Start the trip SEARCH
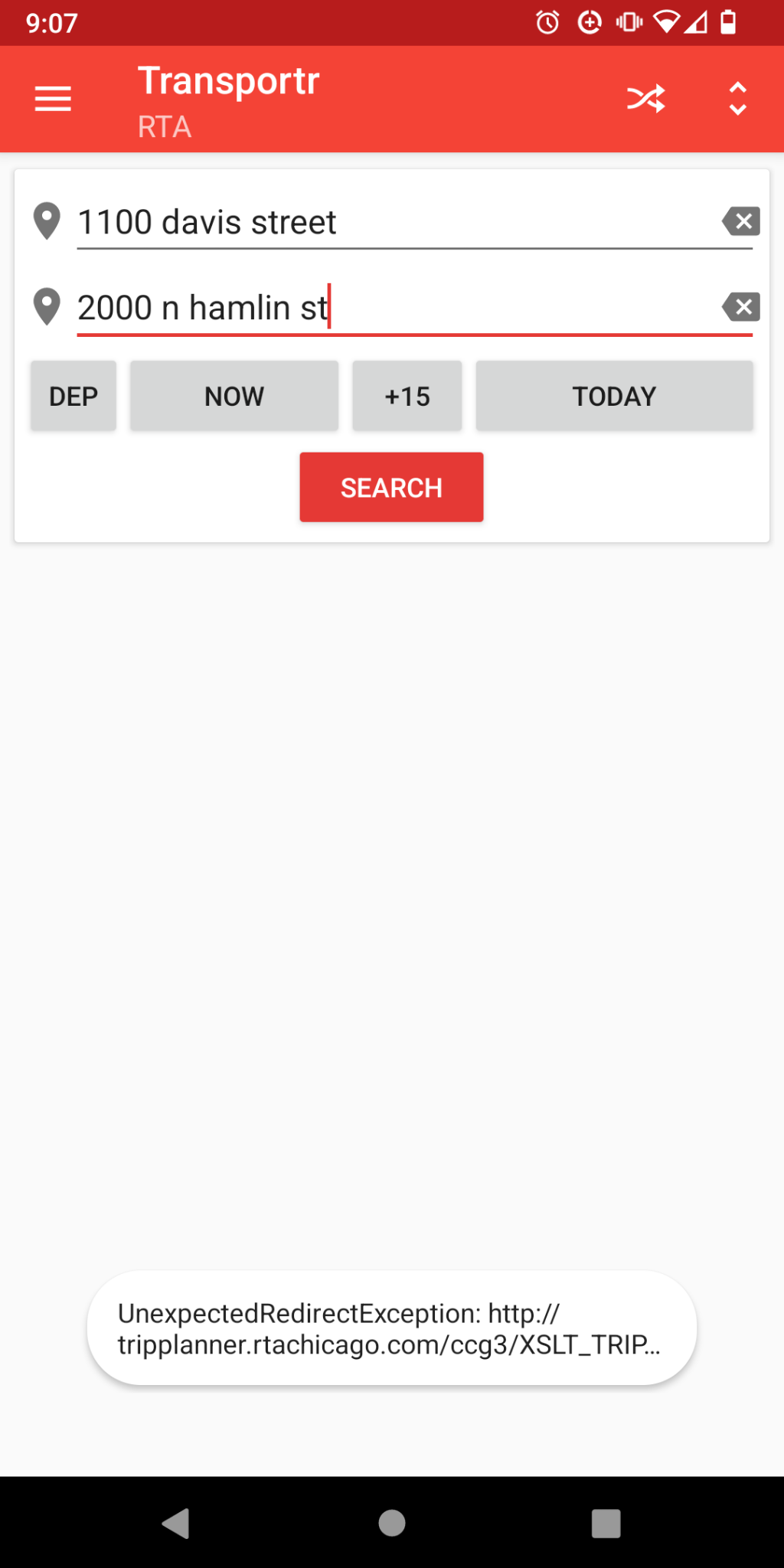784x1568 pixels. (x=391, y=487)
